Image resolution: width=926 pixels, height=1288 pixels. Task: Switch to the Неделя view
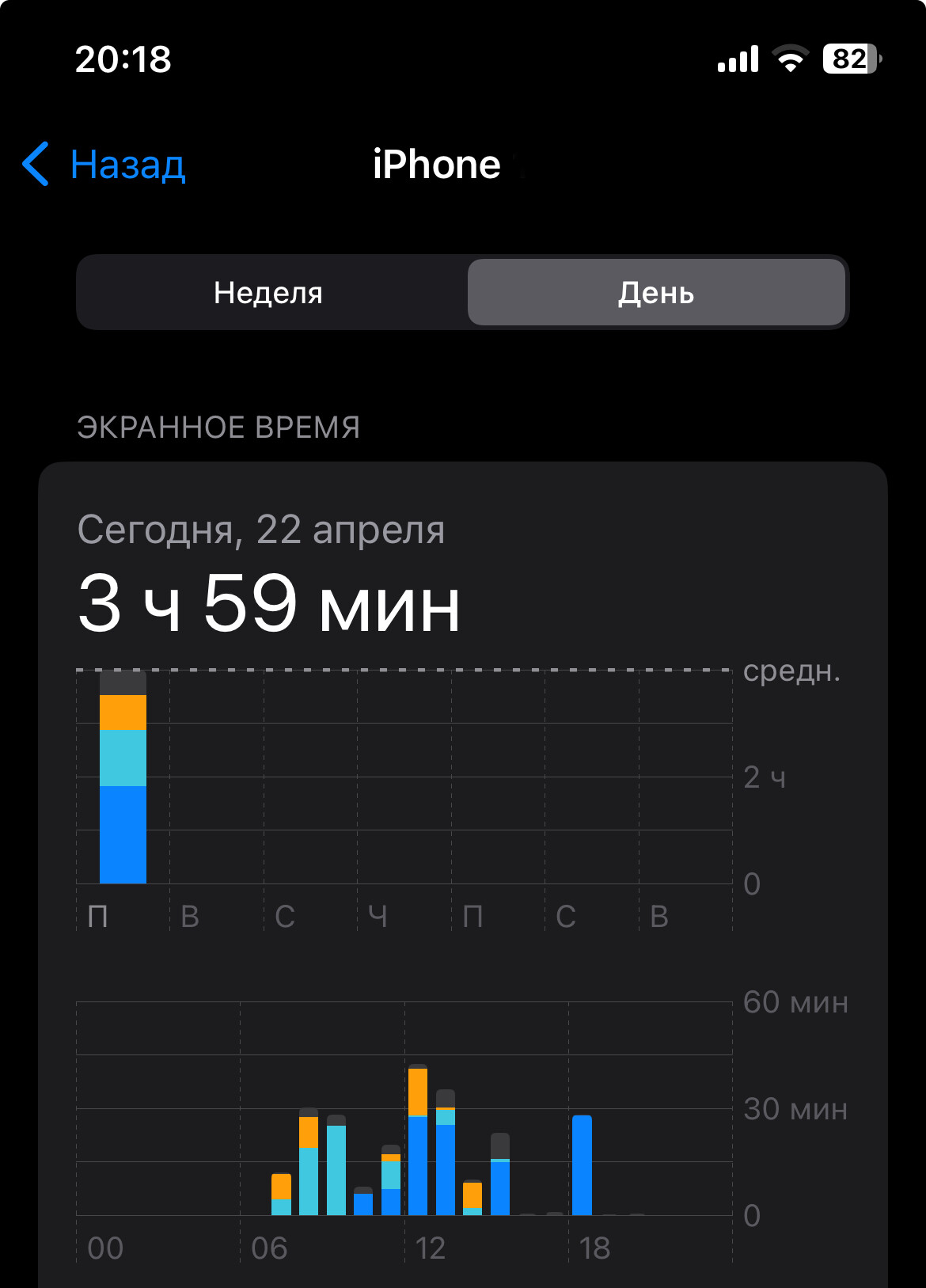tap(268, 293)
